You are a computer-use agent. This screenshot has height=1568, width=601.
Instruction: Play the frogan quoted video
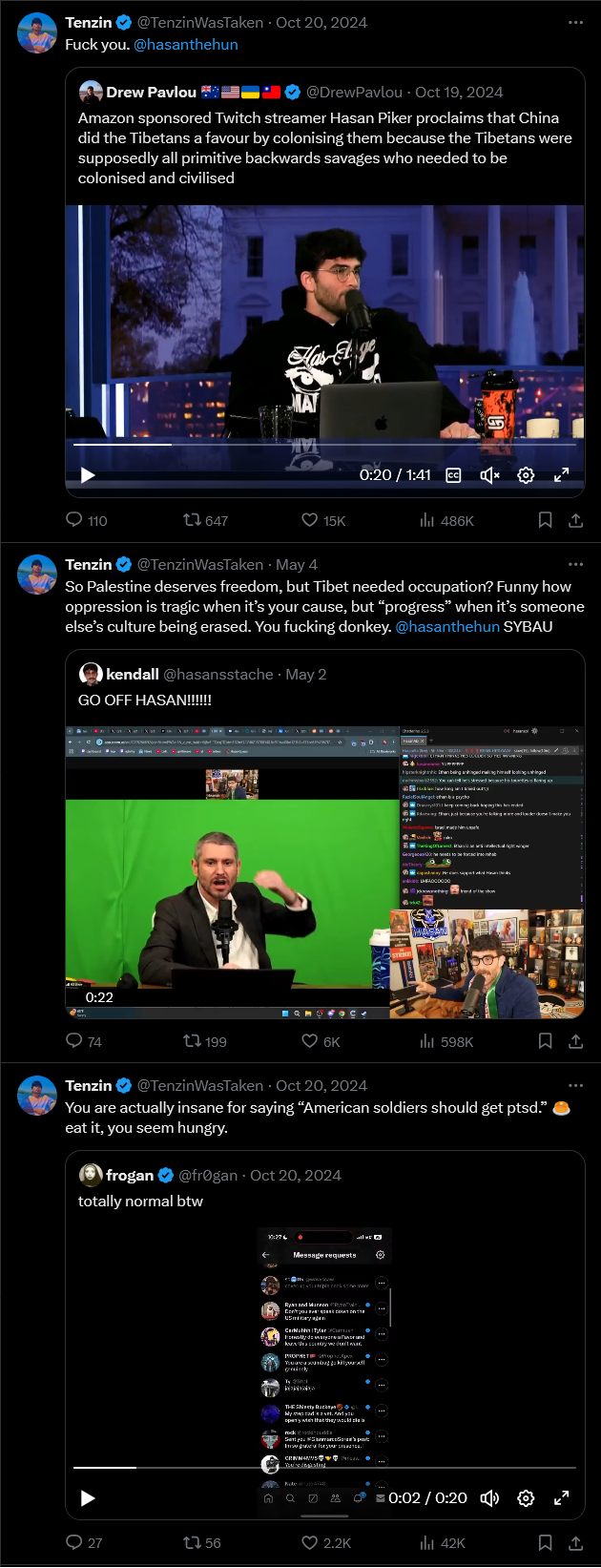tap(88, 1498)
